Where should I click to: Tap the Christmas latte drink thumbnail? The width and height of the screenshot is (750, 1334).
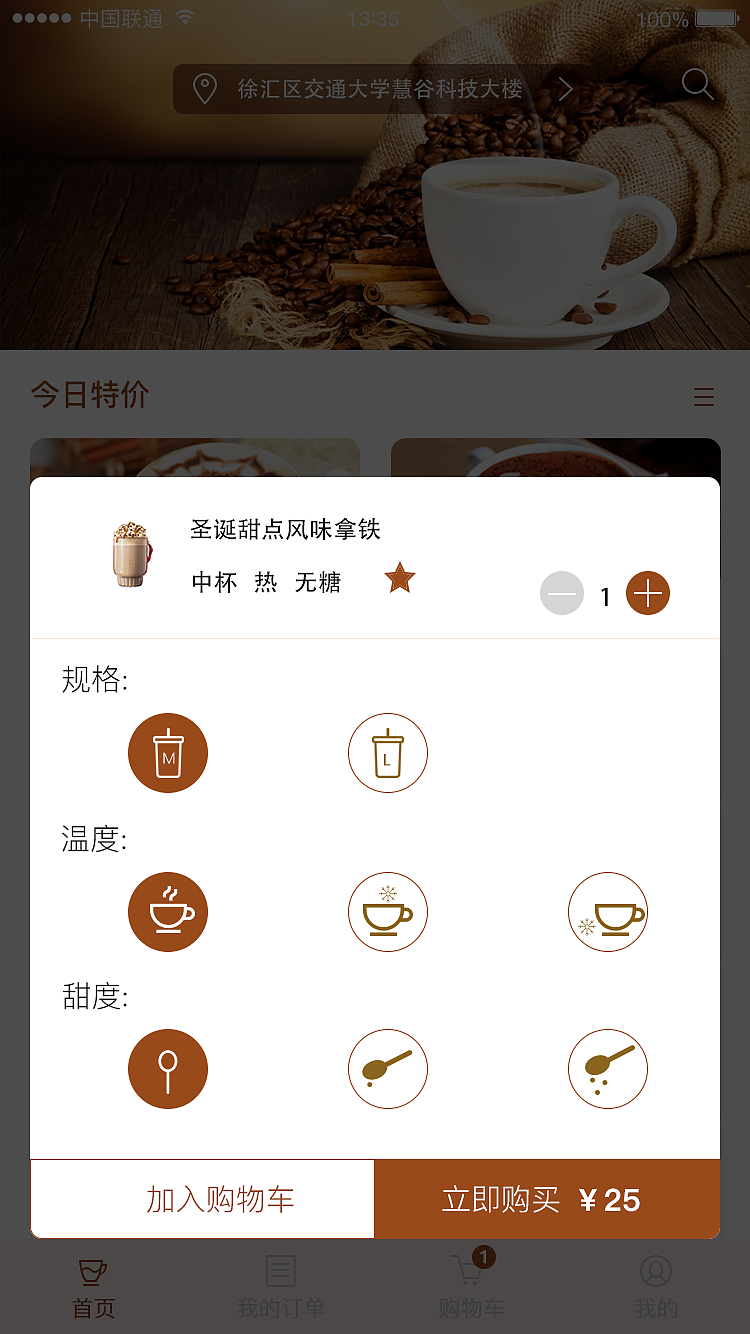coord(130,553)
